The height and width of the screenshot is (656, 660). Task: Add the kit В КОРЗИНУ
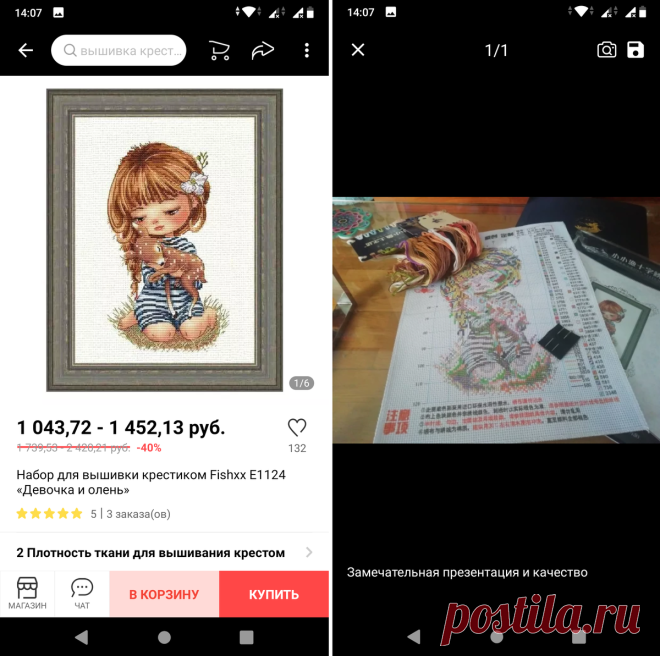[x=164, y=594]
